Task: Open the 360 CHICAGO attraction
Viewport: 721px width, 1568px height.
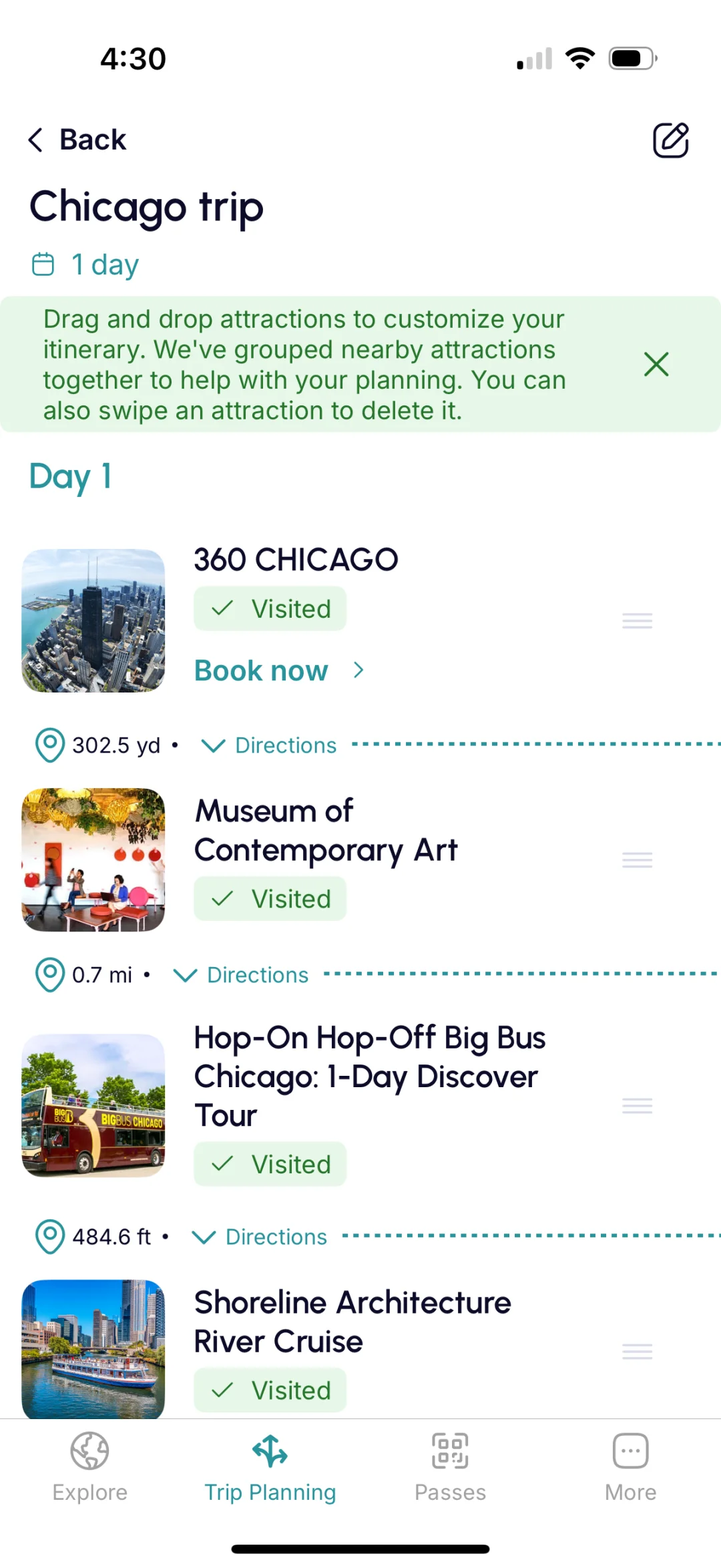Action: pyautogui.click(x=296, y=560)
